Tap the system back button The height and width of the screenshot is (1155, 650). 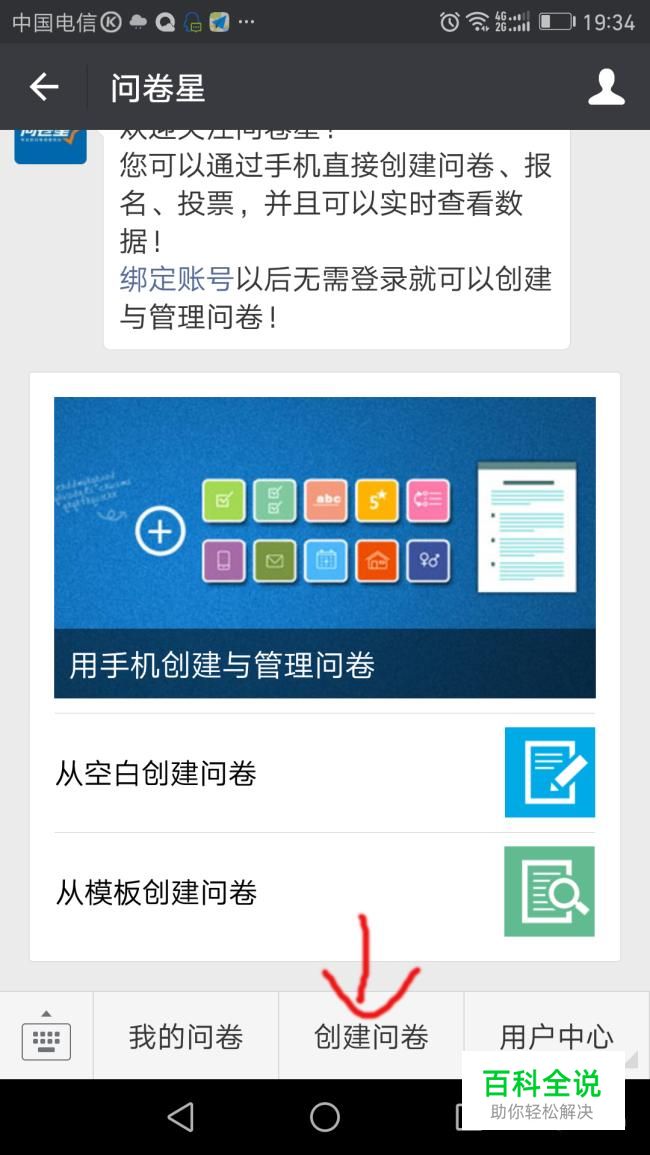point(181,1117)
